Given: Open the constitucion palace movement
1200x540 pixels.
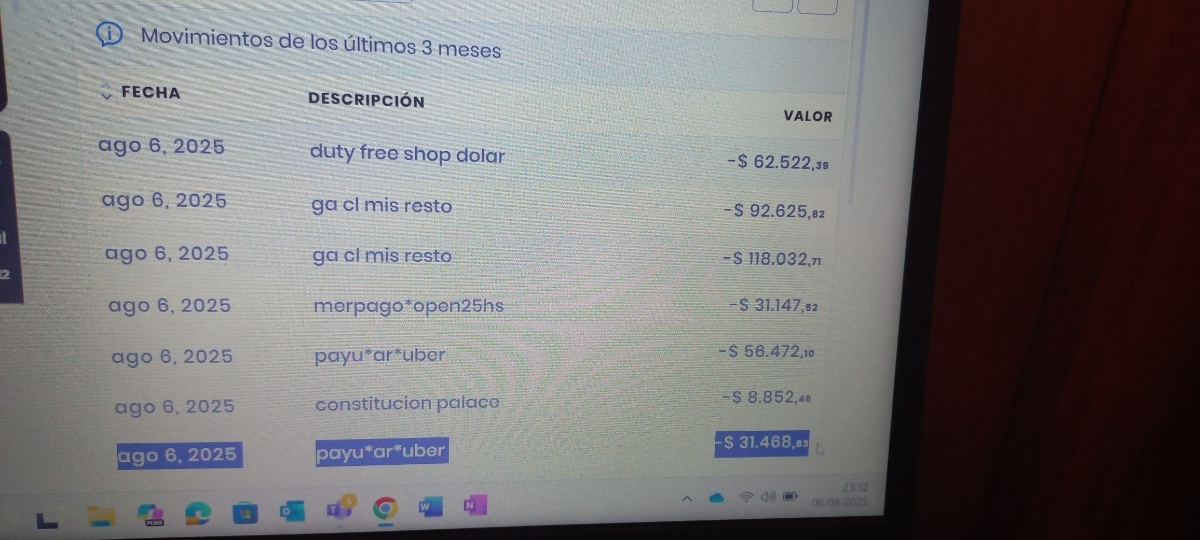Looking at the screenshot, I should [x=406, y=404].
